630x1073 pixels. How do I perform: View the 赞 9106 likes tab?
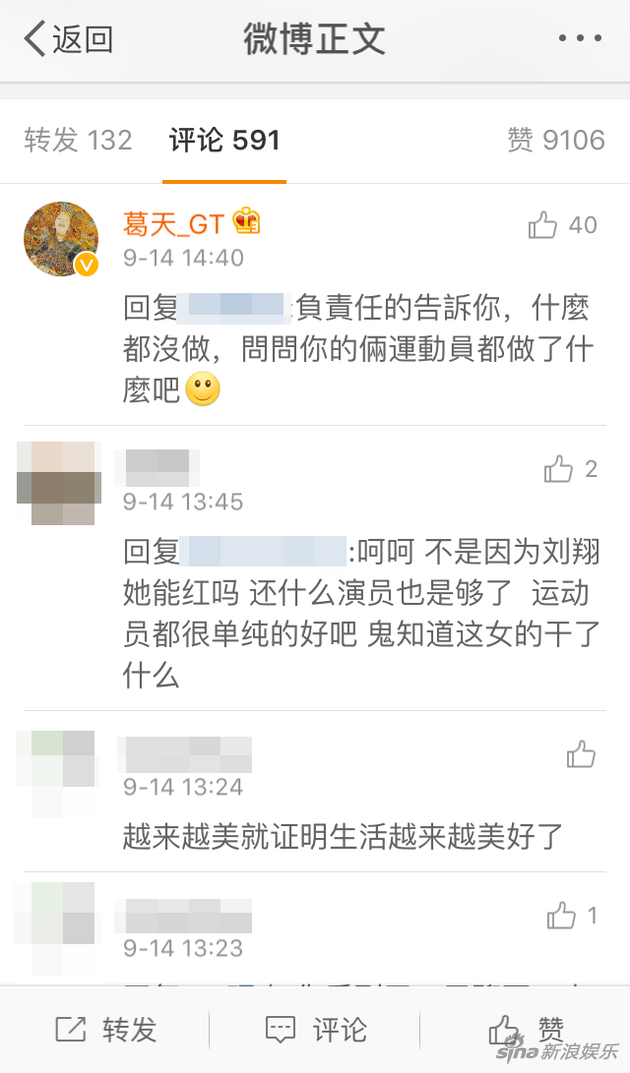[556, 140]
